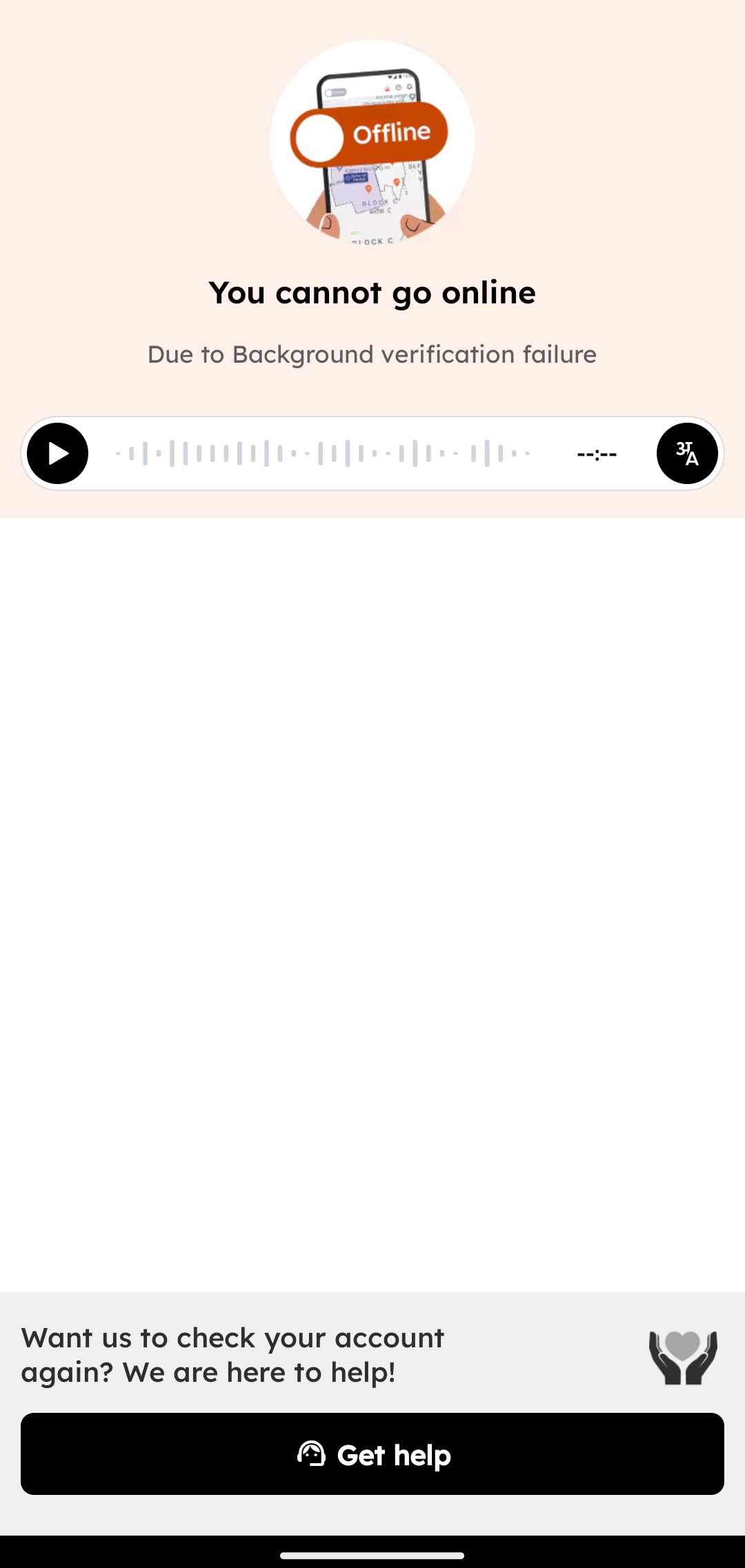
Task: Tap the Get help button
Action: pos(372,1454)
